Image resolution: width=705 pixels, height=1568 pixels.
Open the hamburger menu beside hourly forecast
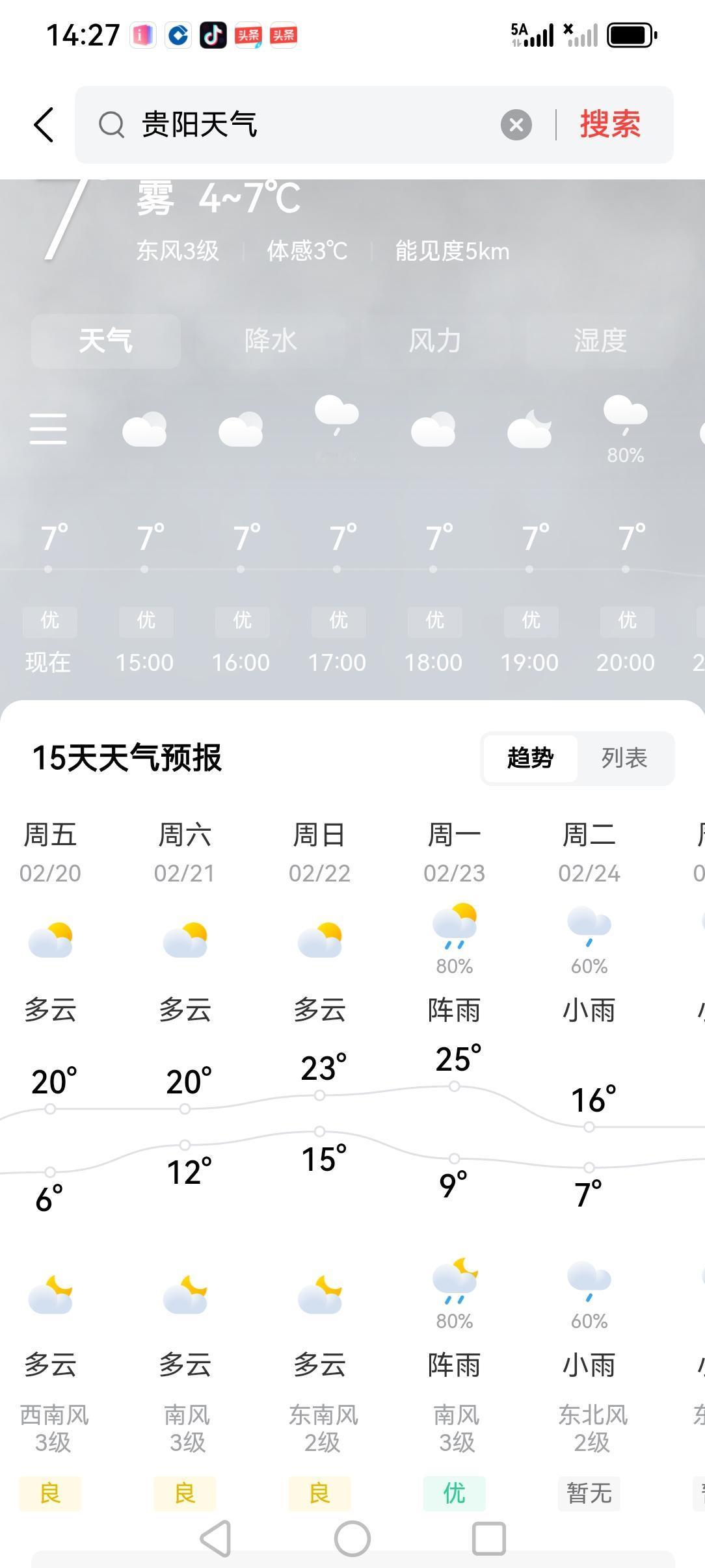coord(48,429)
